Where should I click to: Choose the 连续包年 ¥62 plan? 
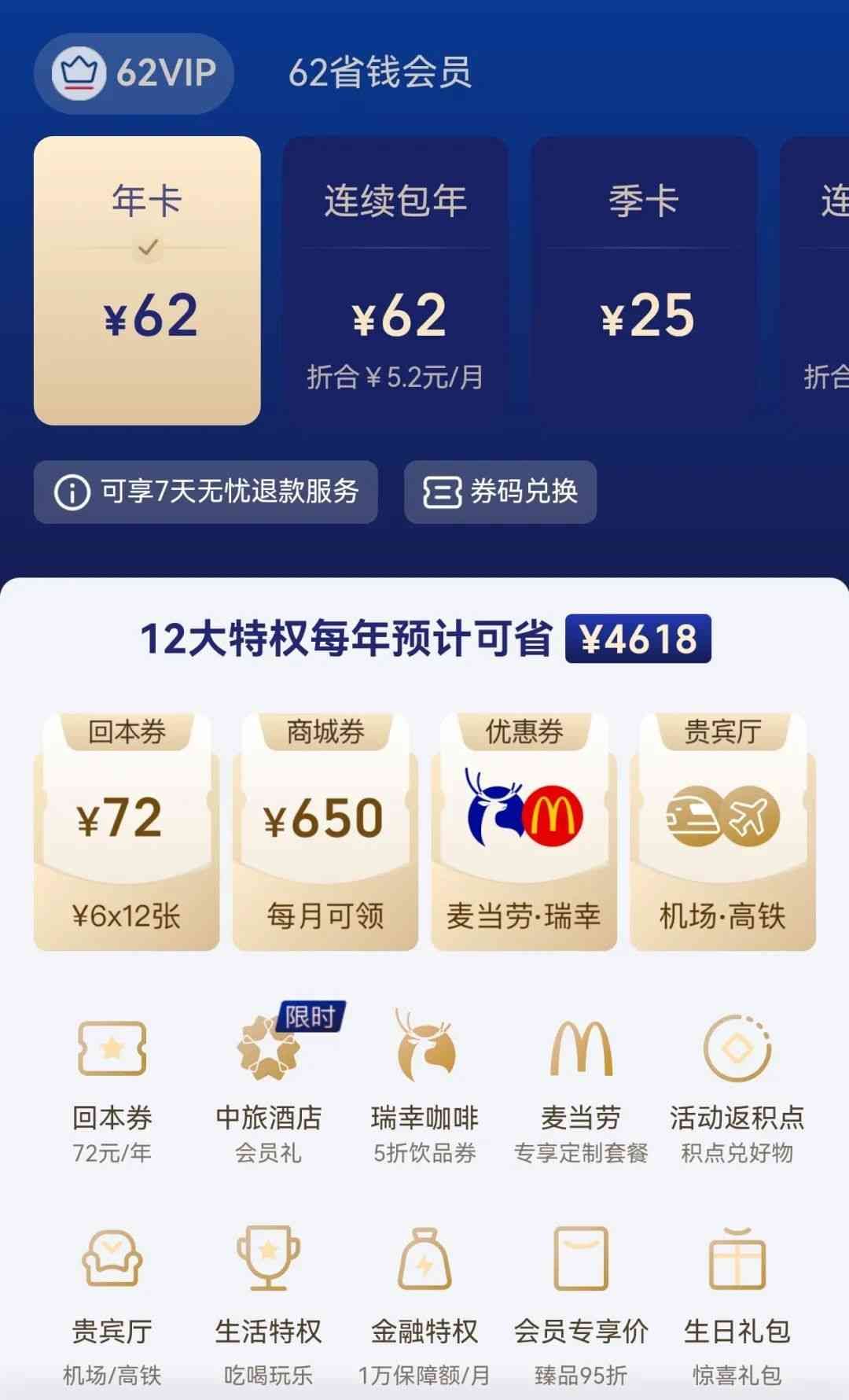[x=395, y=281]
